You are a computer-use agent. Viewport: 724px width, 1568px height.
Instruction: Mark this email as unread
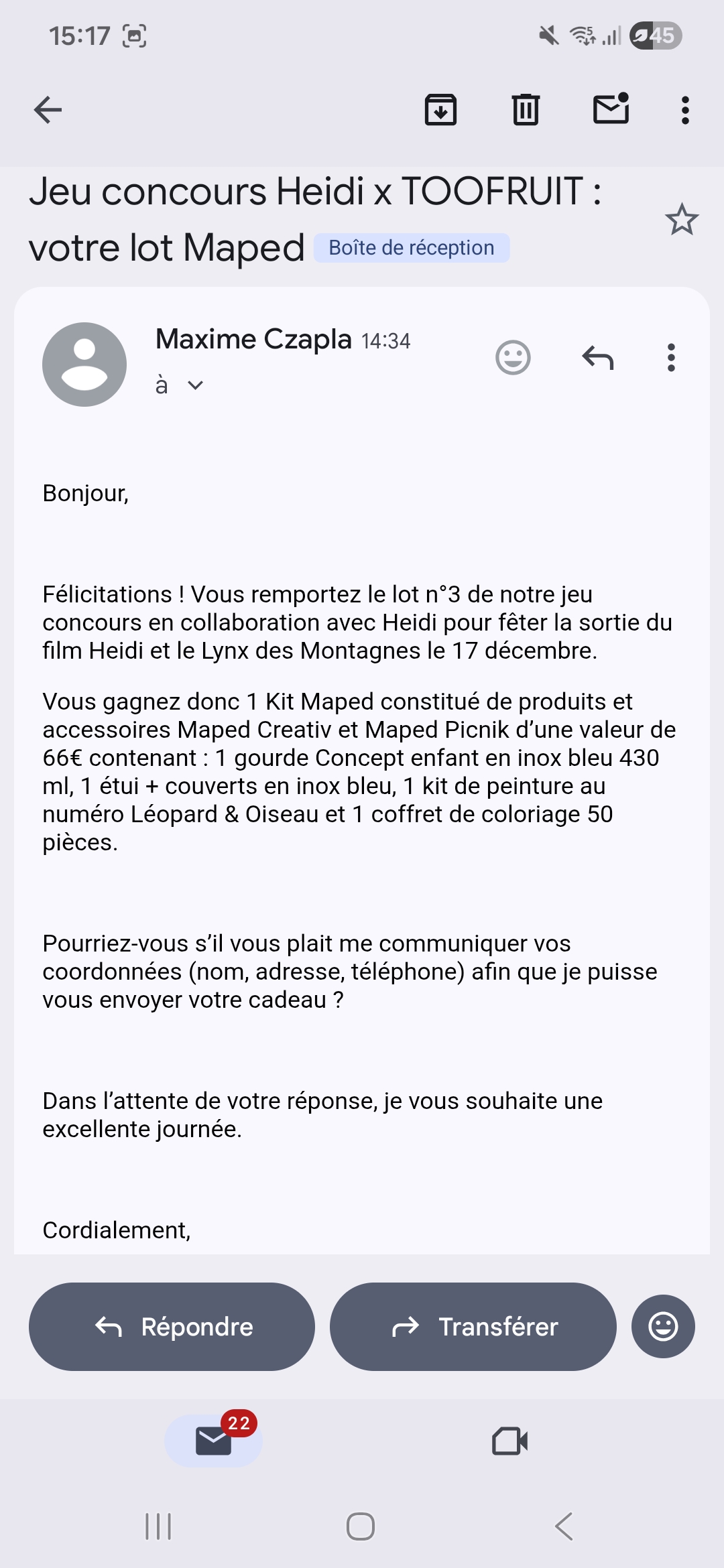[611, 109]
